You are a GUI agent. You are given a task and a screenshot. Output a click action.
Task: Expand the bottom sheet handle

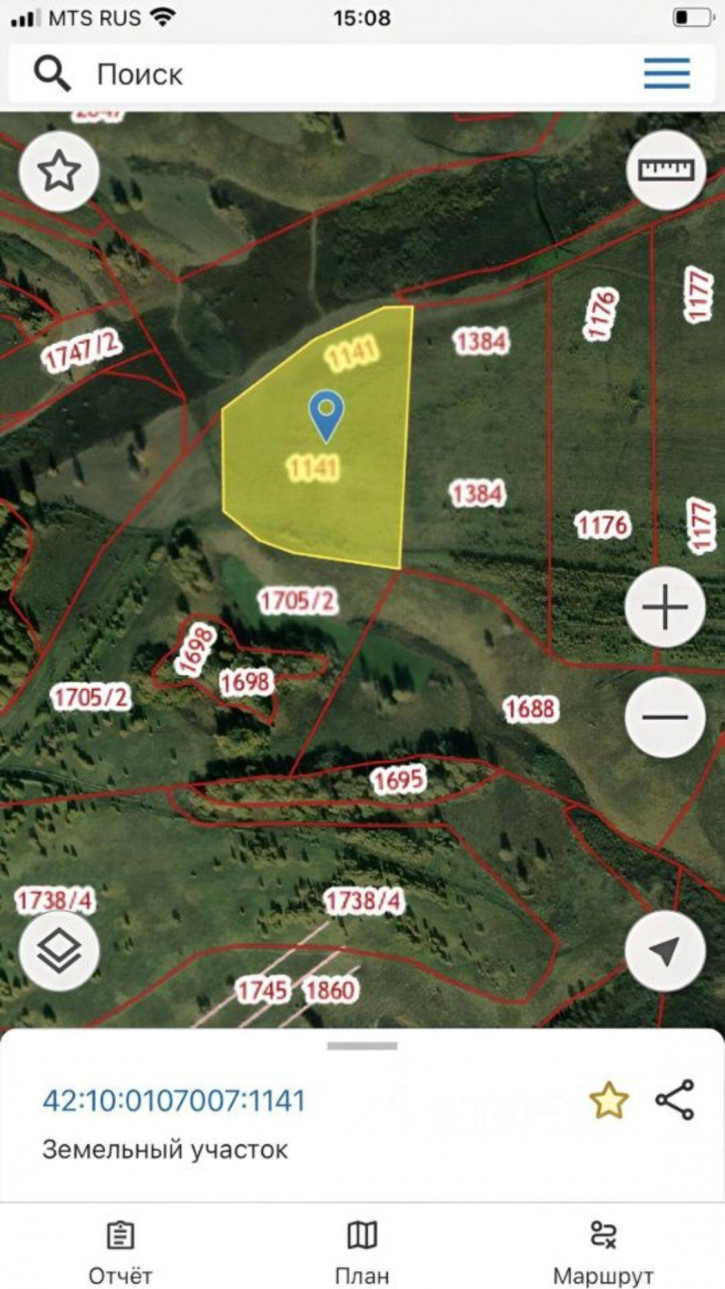(x=362, y=1046)
